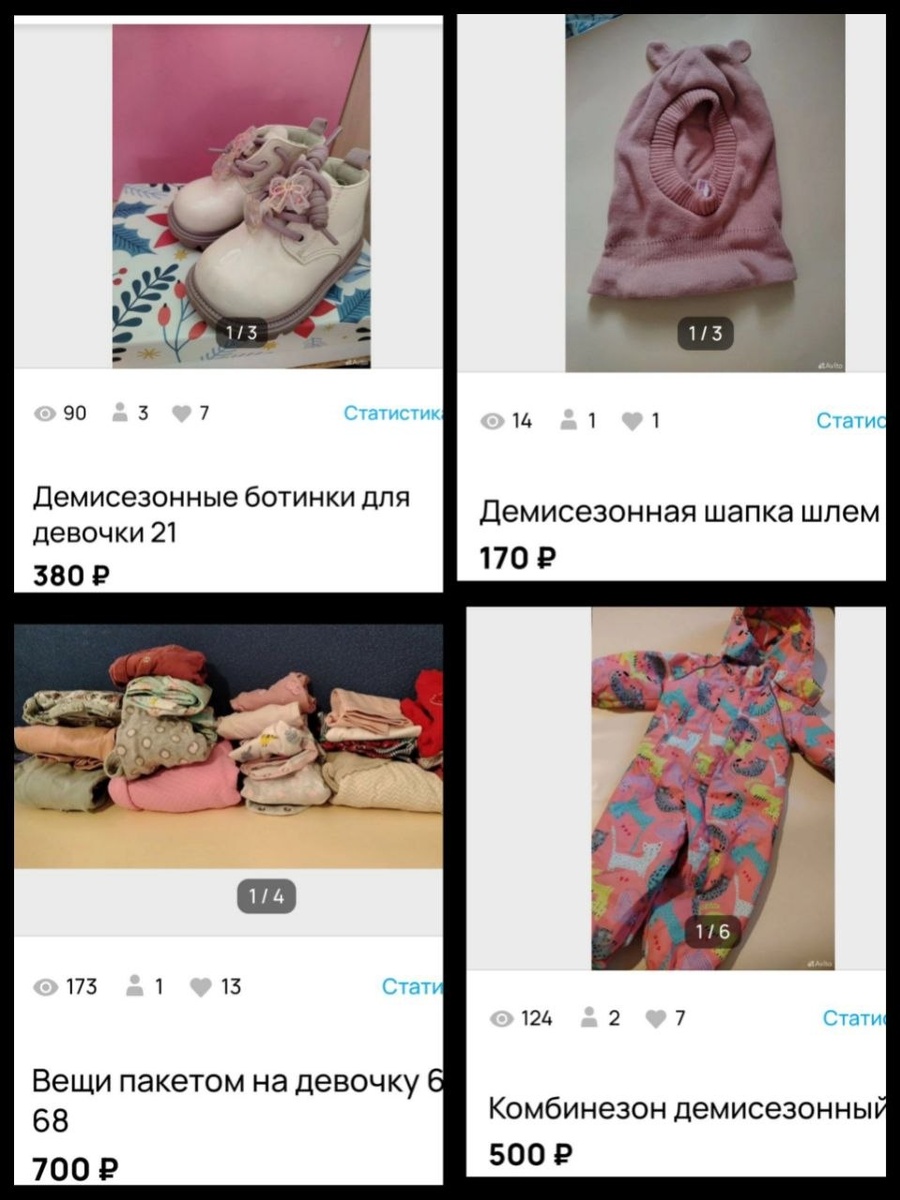Click the 700 ₽ price of the clothes bundle
900x1200 pixels.
click(70, 1165)
